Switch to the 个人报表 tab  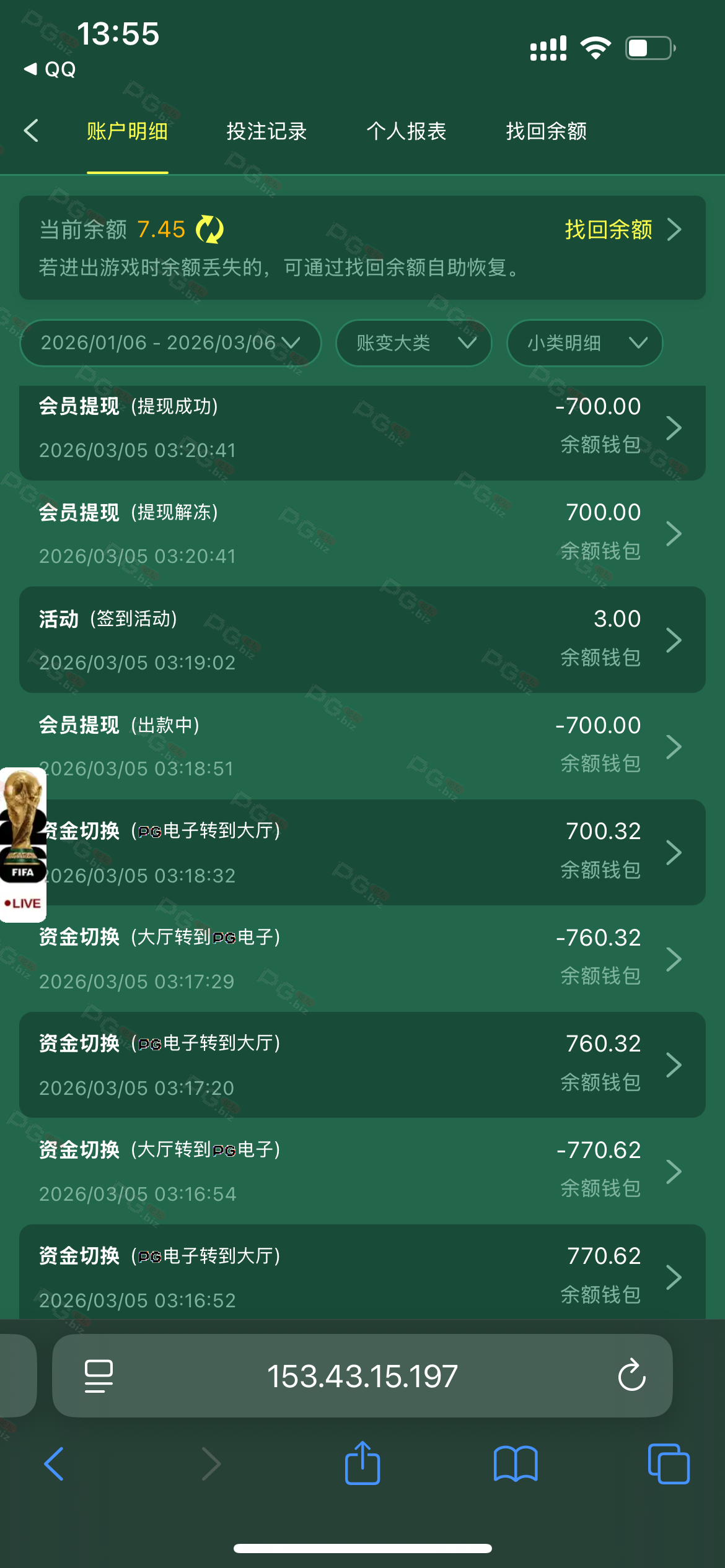[406, 131]
